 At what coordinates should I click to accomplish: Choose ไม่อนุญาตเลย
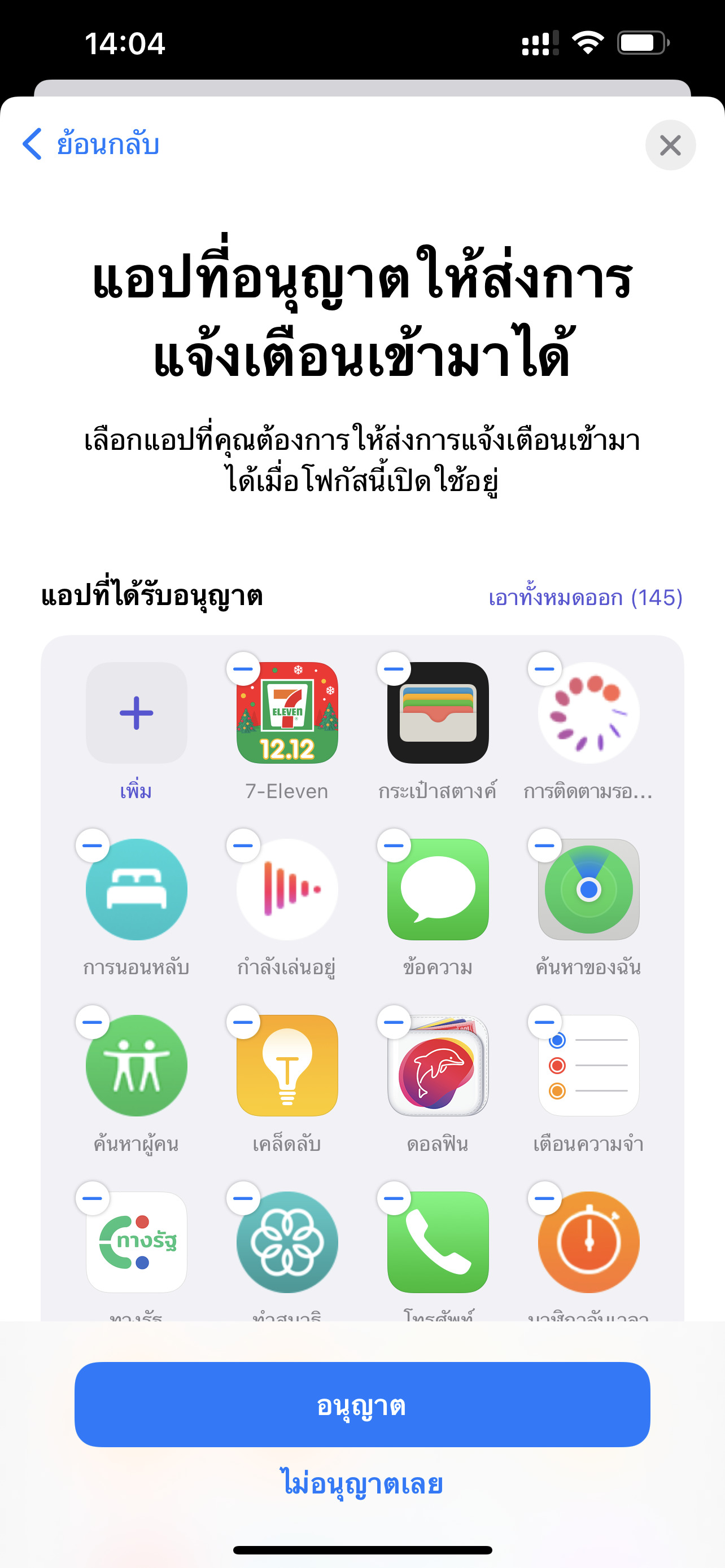[362, 1483]
